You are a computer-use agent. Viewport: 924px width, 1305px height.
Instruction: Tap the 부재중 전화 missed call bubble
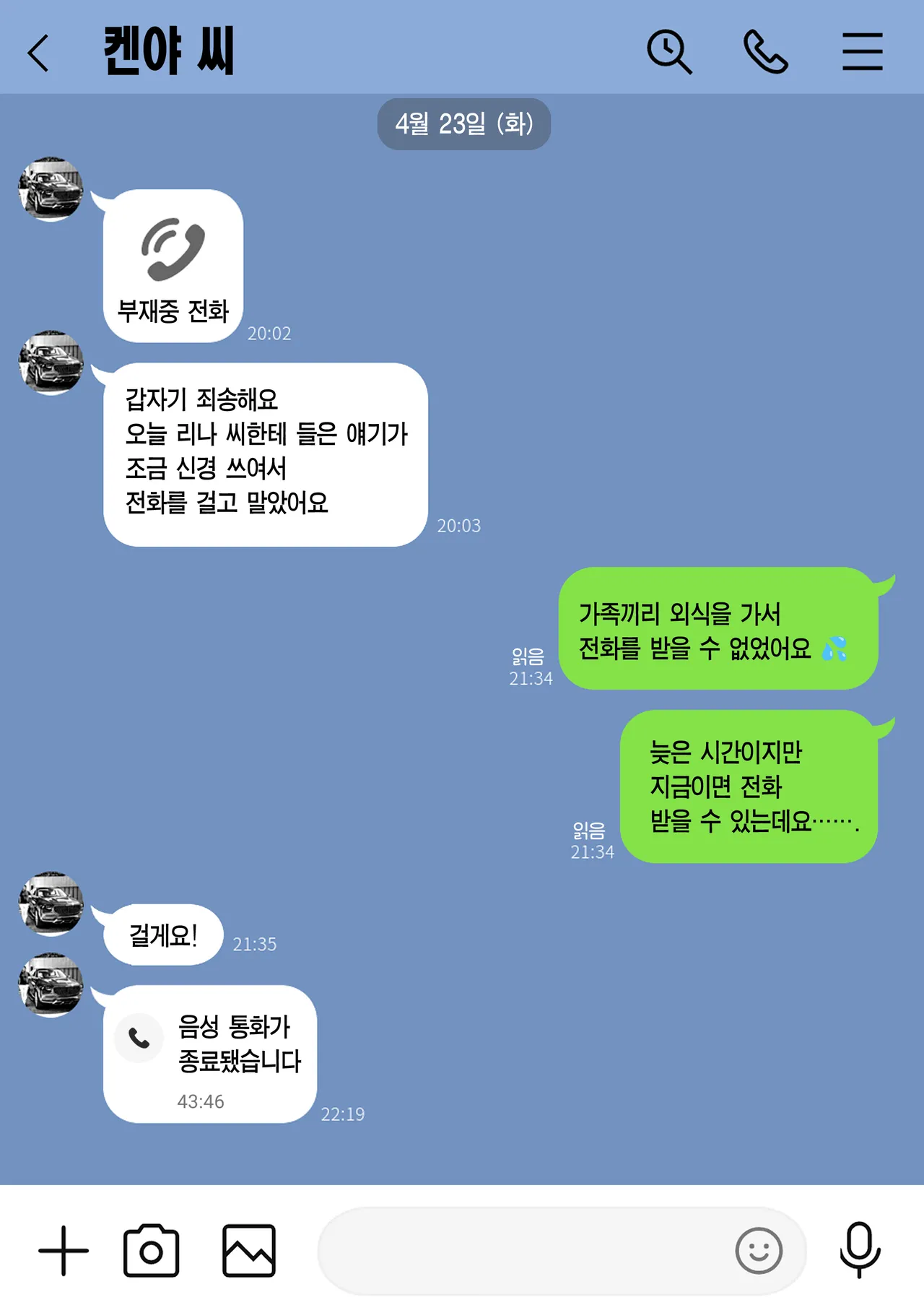pyautogui.click(x=173, y=266)
